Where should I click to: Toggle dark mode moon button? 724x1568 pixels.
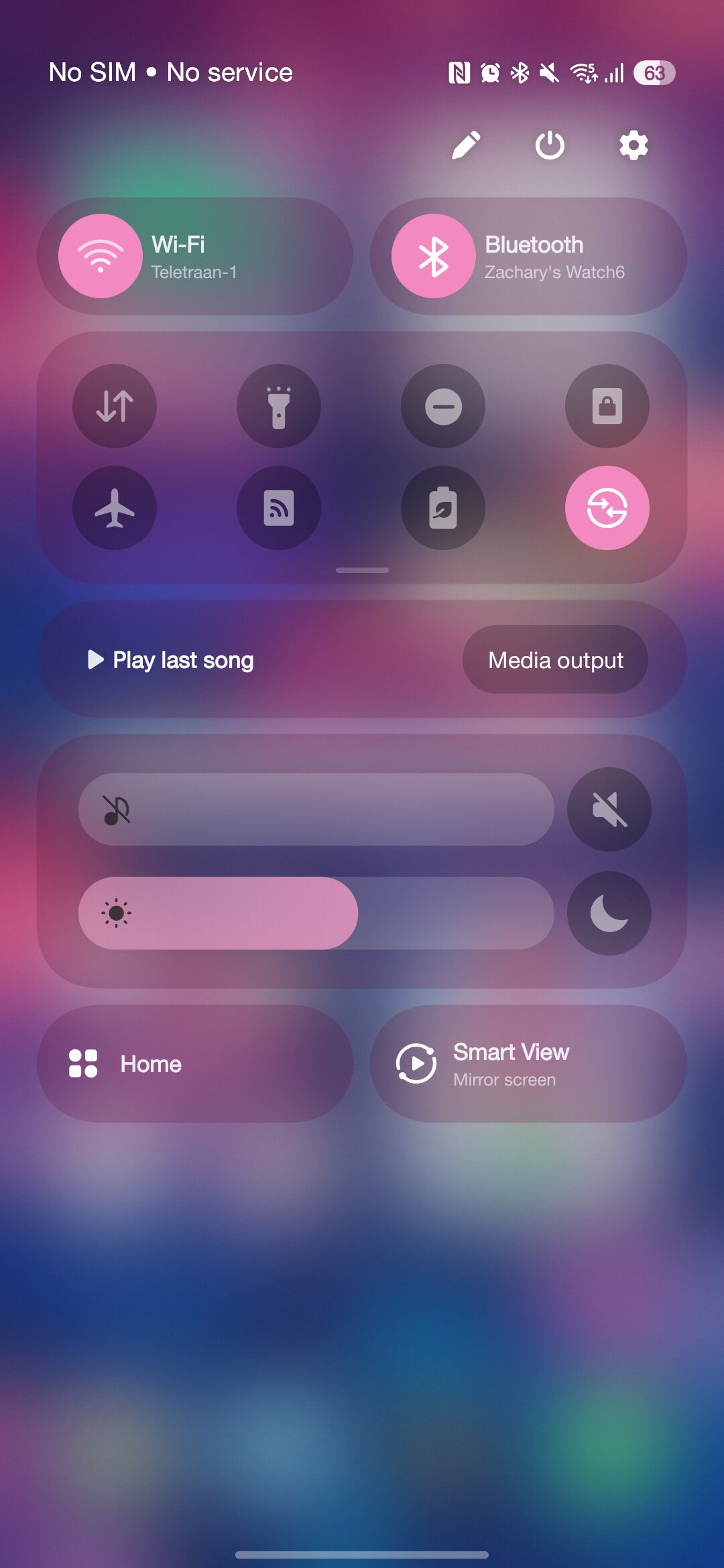[609, 913]
